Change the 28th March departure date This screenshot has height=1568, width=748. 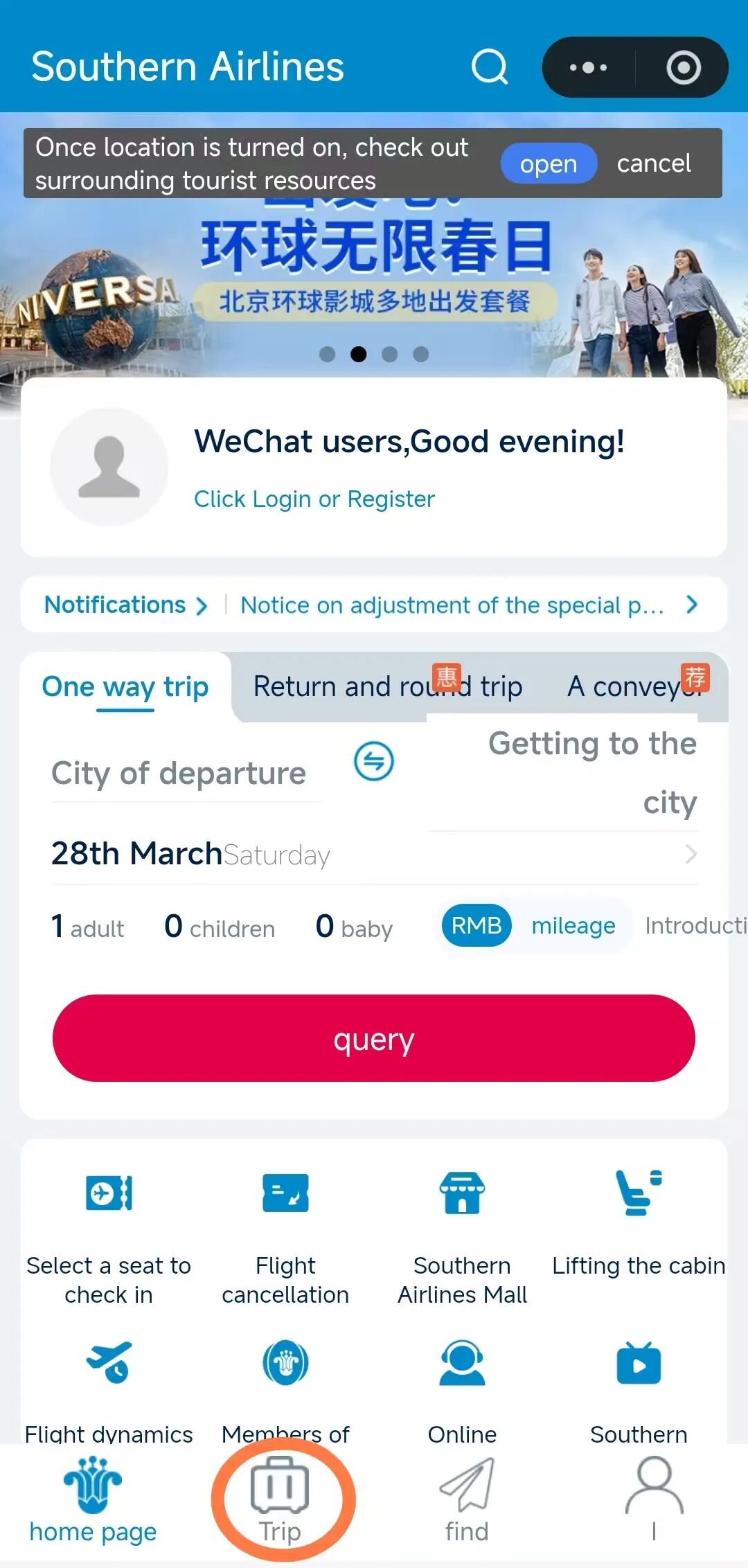point(190,853)
